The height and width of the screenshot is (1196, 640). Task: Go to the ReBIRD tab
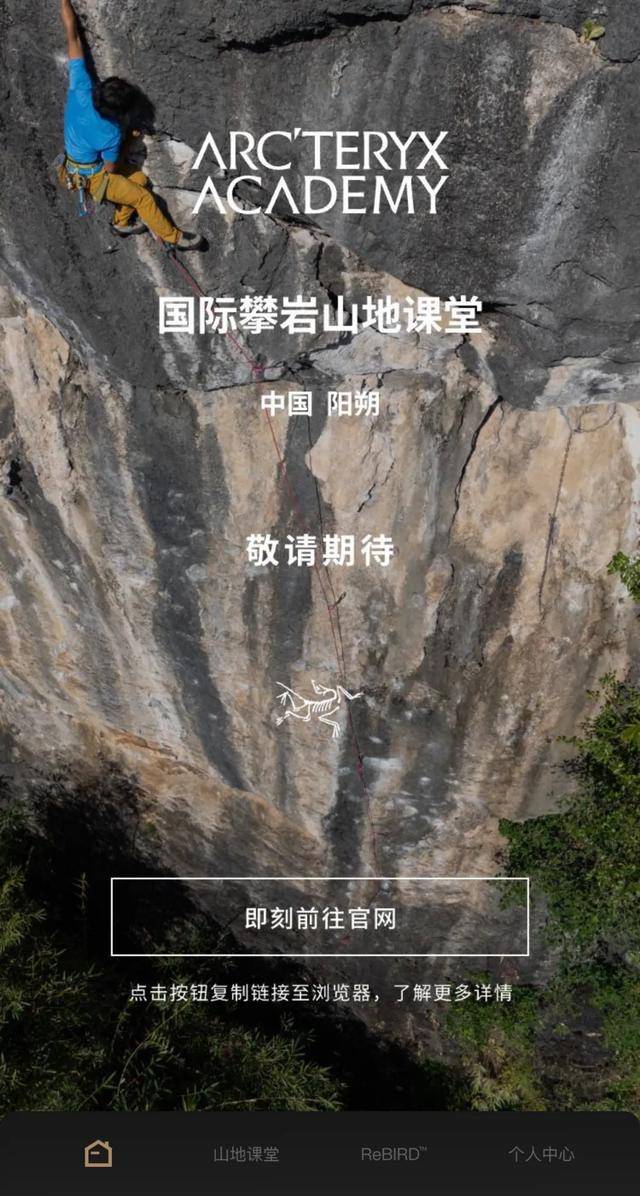coord(394,1154)
